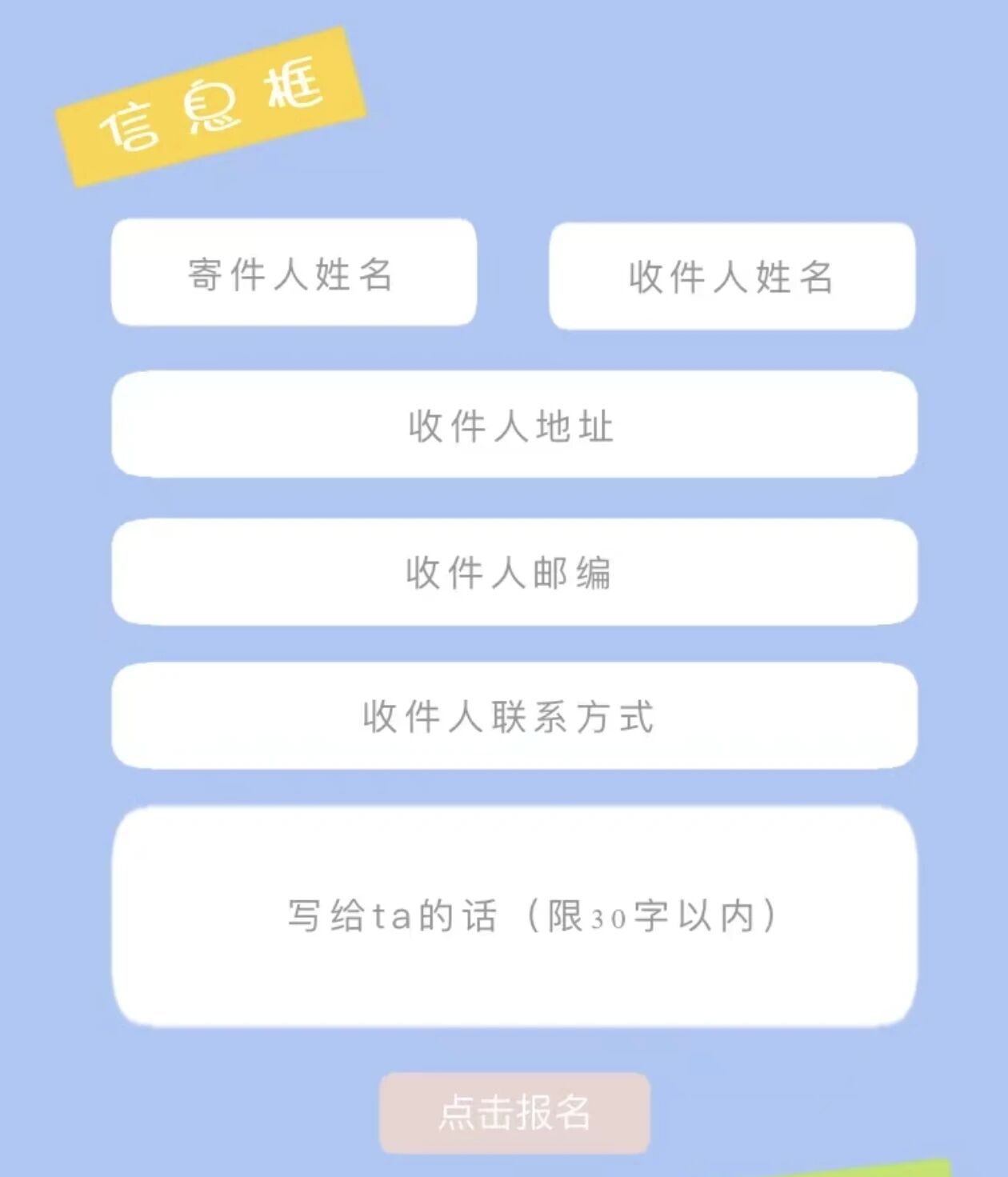Open the 写给ta的话 message box

click(514, 916)
